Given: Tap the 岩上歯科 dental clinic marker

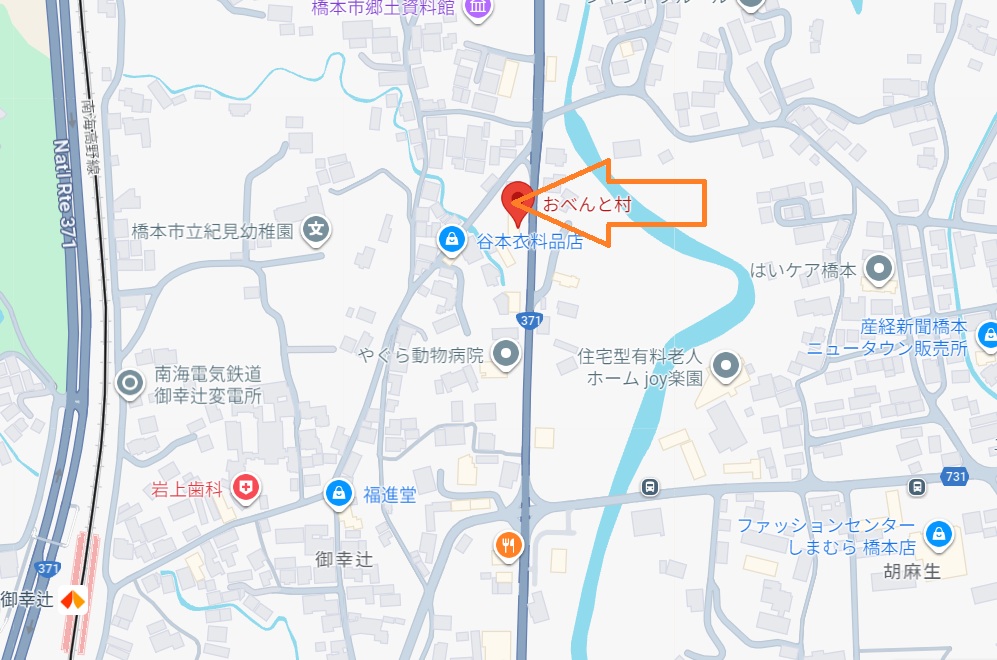Looking at the screenshot, I should pos(245,488).
